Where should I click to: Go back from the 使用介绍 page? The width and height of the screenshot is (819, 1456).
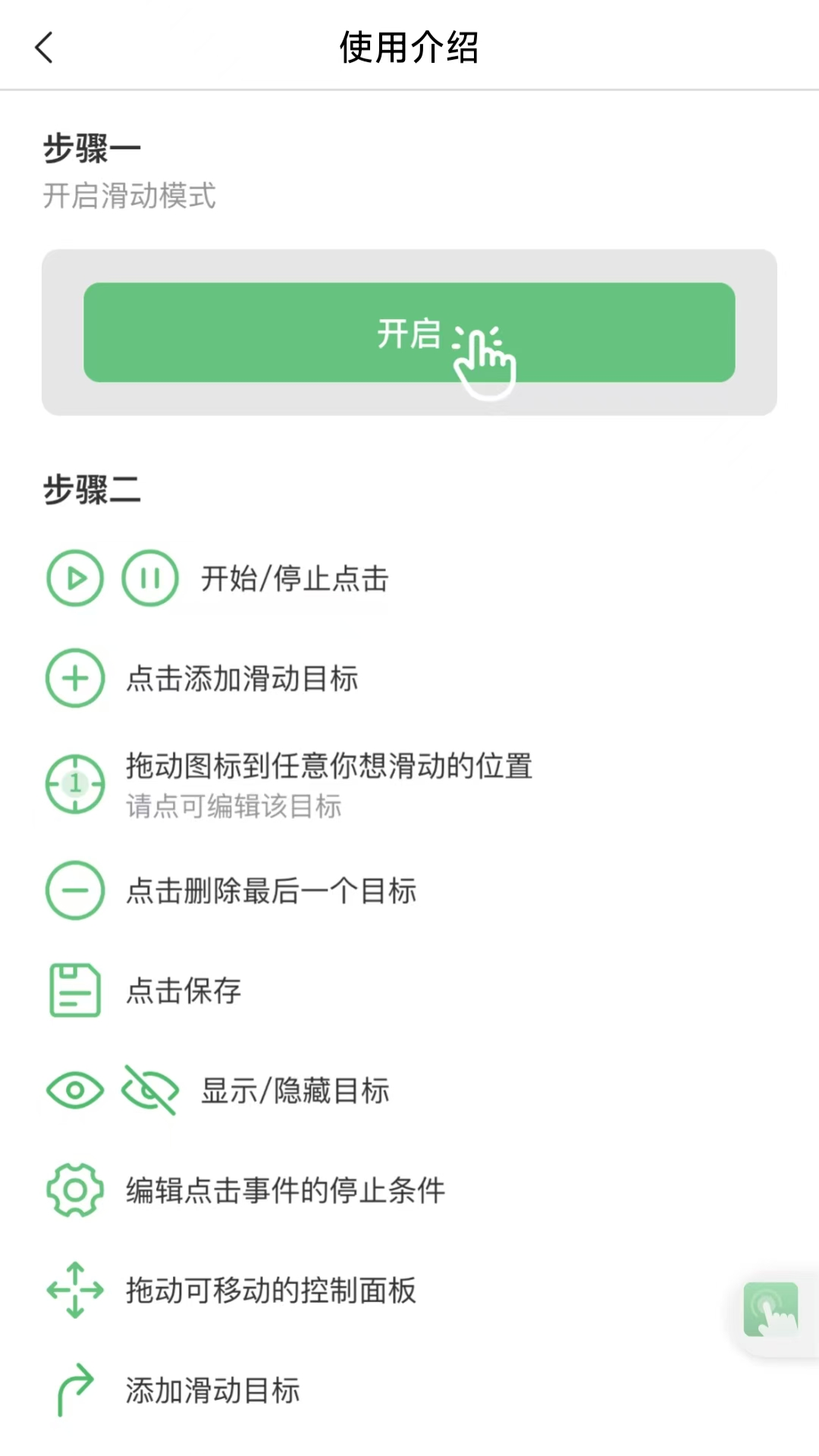[44, 48]
